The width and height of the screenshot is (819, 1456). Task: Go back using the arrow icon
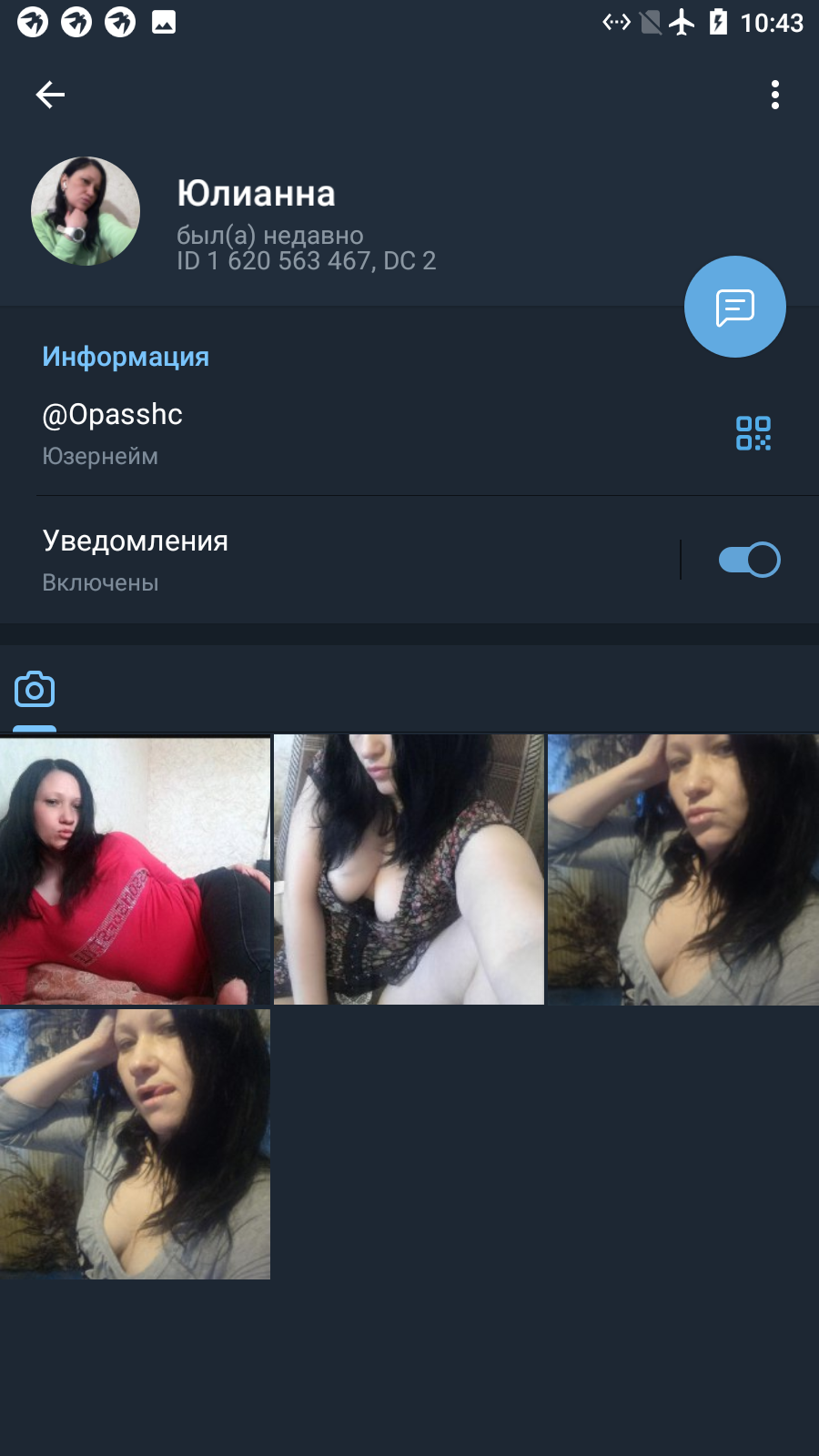point(50,95)
